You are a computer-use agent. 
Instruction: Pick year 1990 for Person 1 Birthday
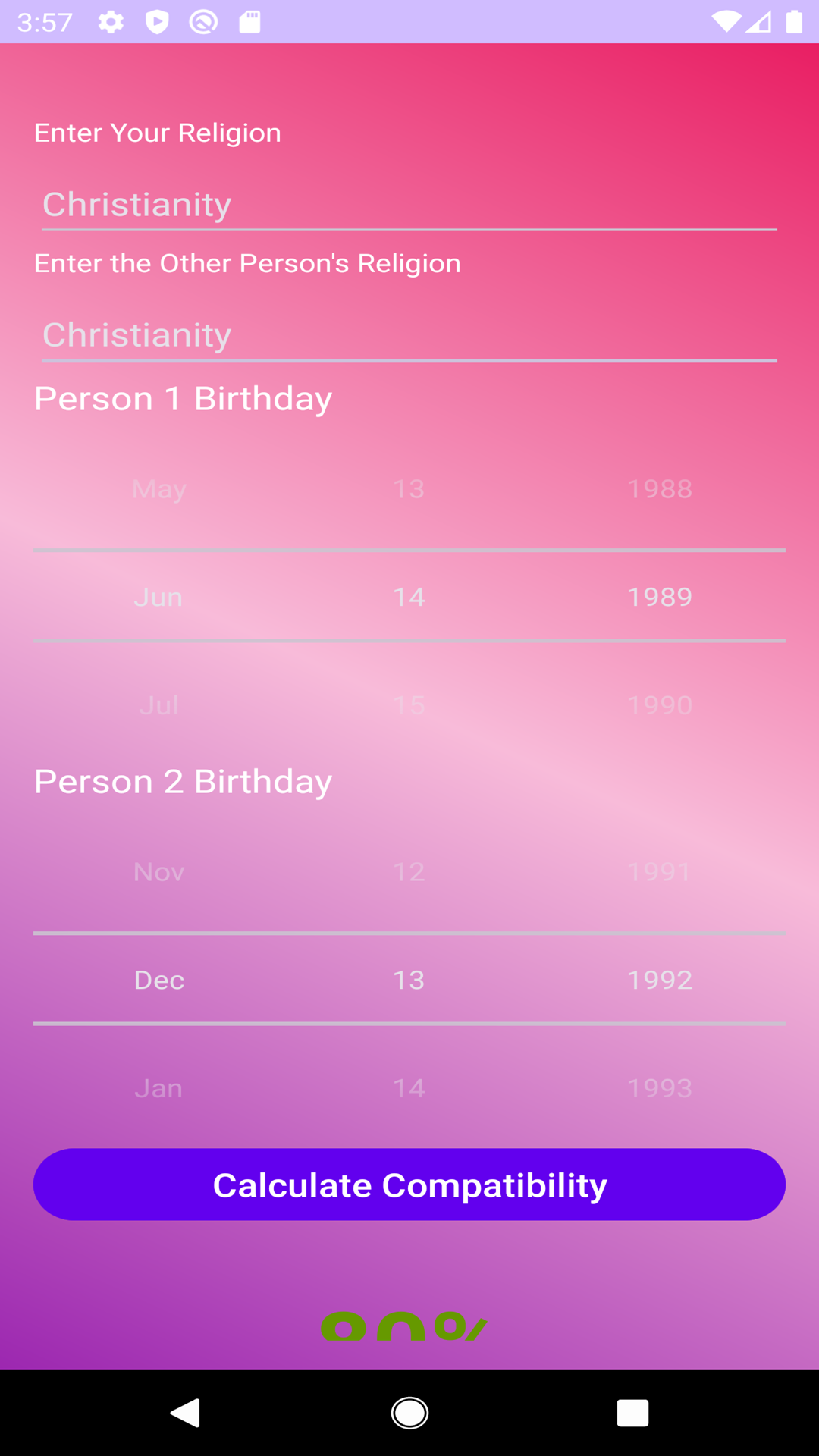pos(660,705)
